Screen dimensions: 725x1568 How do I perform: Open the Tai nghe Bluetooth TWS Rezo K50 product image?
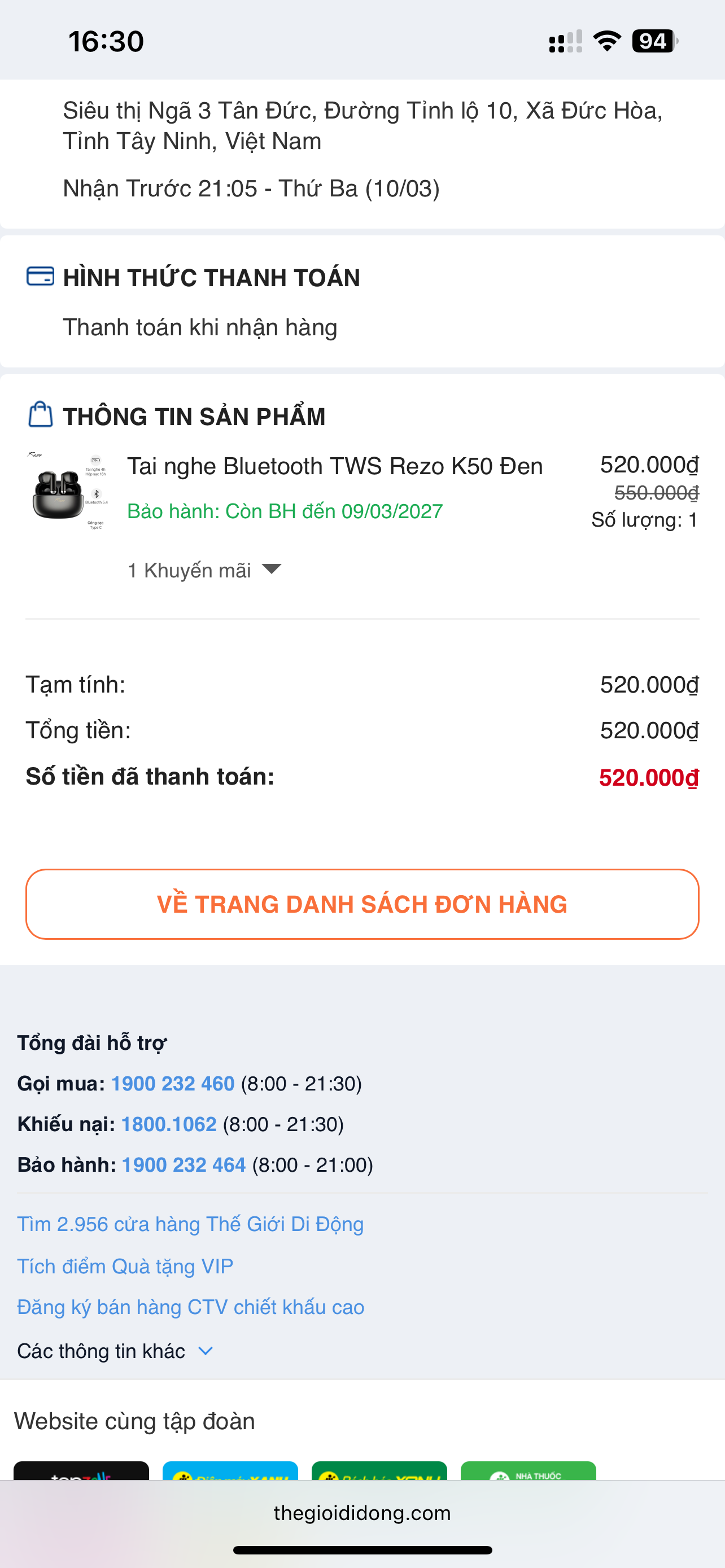coord(68,492)
